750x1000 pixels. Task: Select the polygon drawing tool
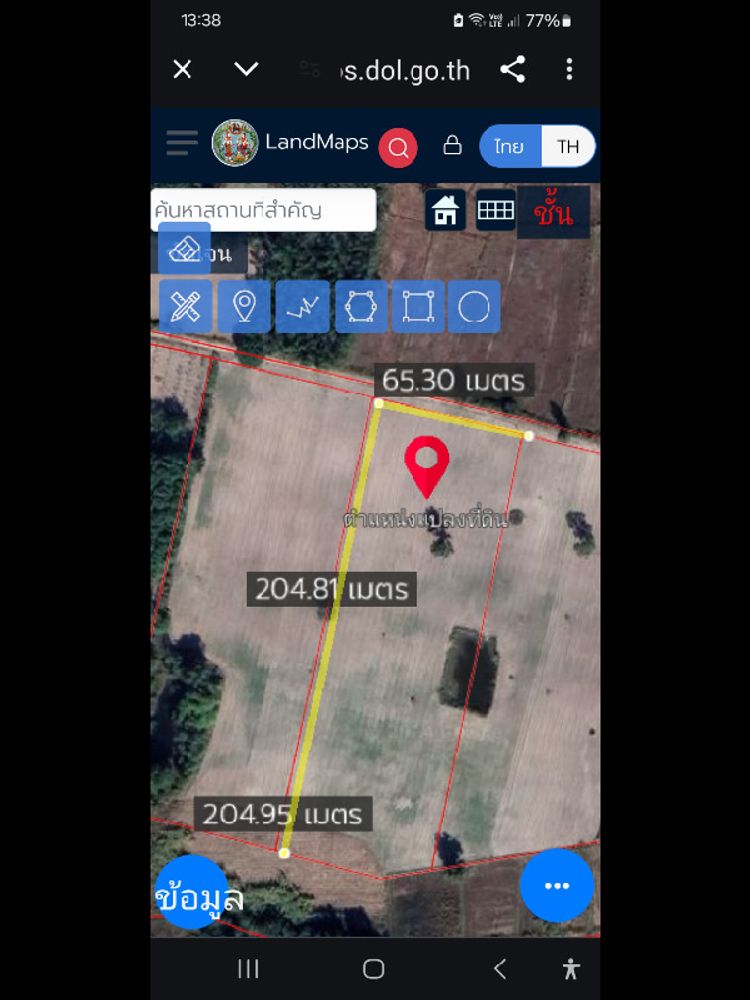[359, 306]
